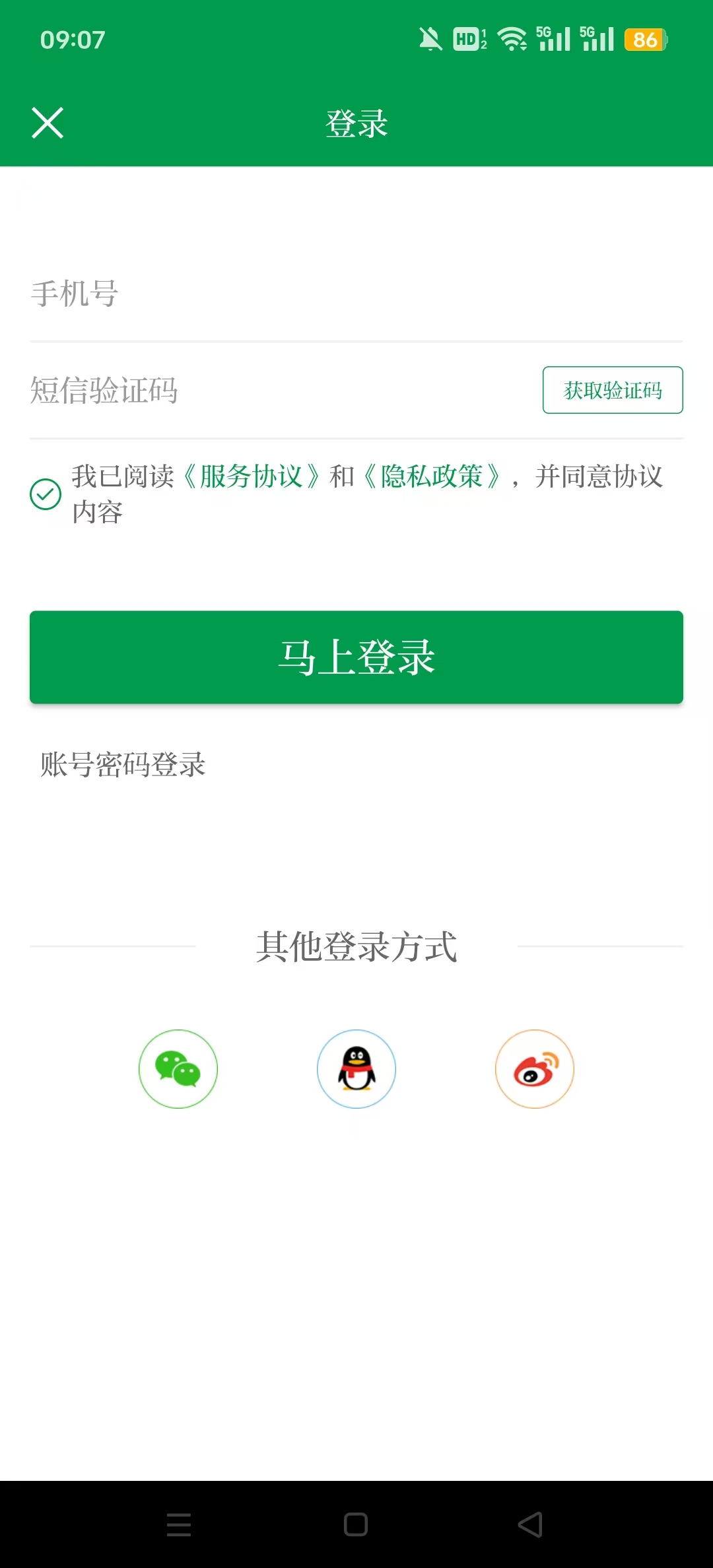713x1568 pixels.
Task: Close the login screen
Action: pyautogui.click(x=48, y=123)
